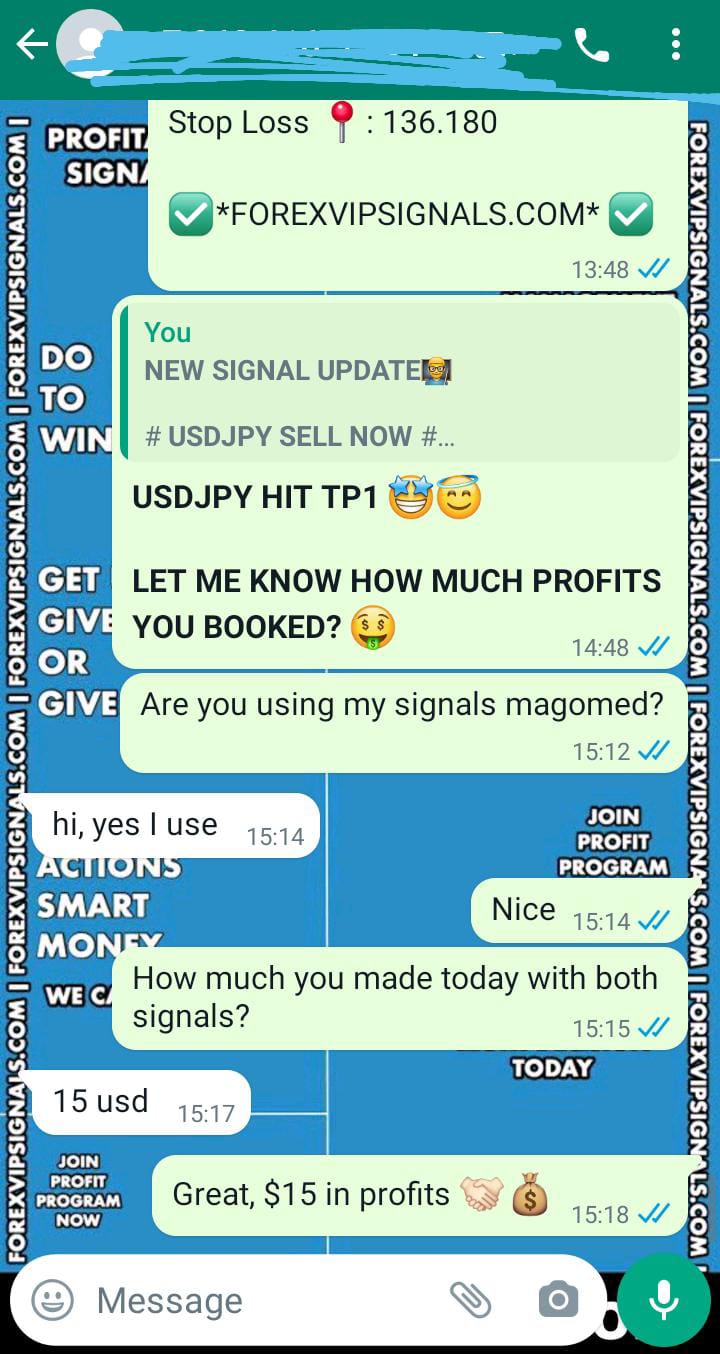Open the emoji picker
Viewport: 720px width, 1354px height.
(x=53, y=1300)
